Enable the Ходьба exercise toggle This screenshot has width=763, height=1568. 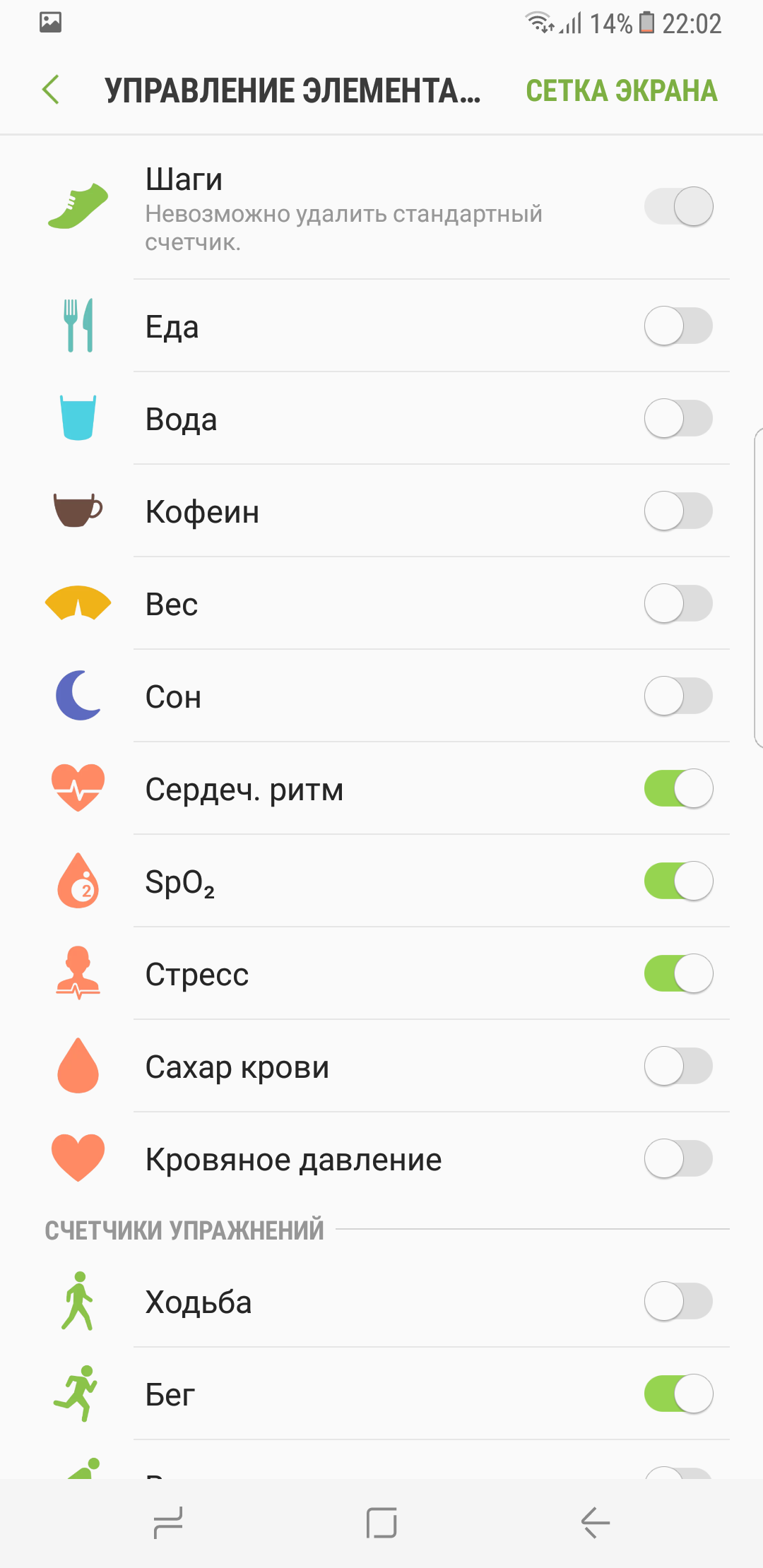(678, 1301)
